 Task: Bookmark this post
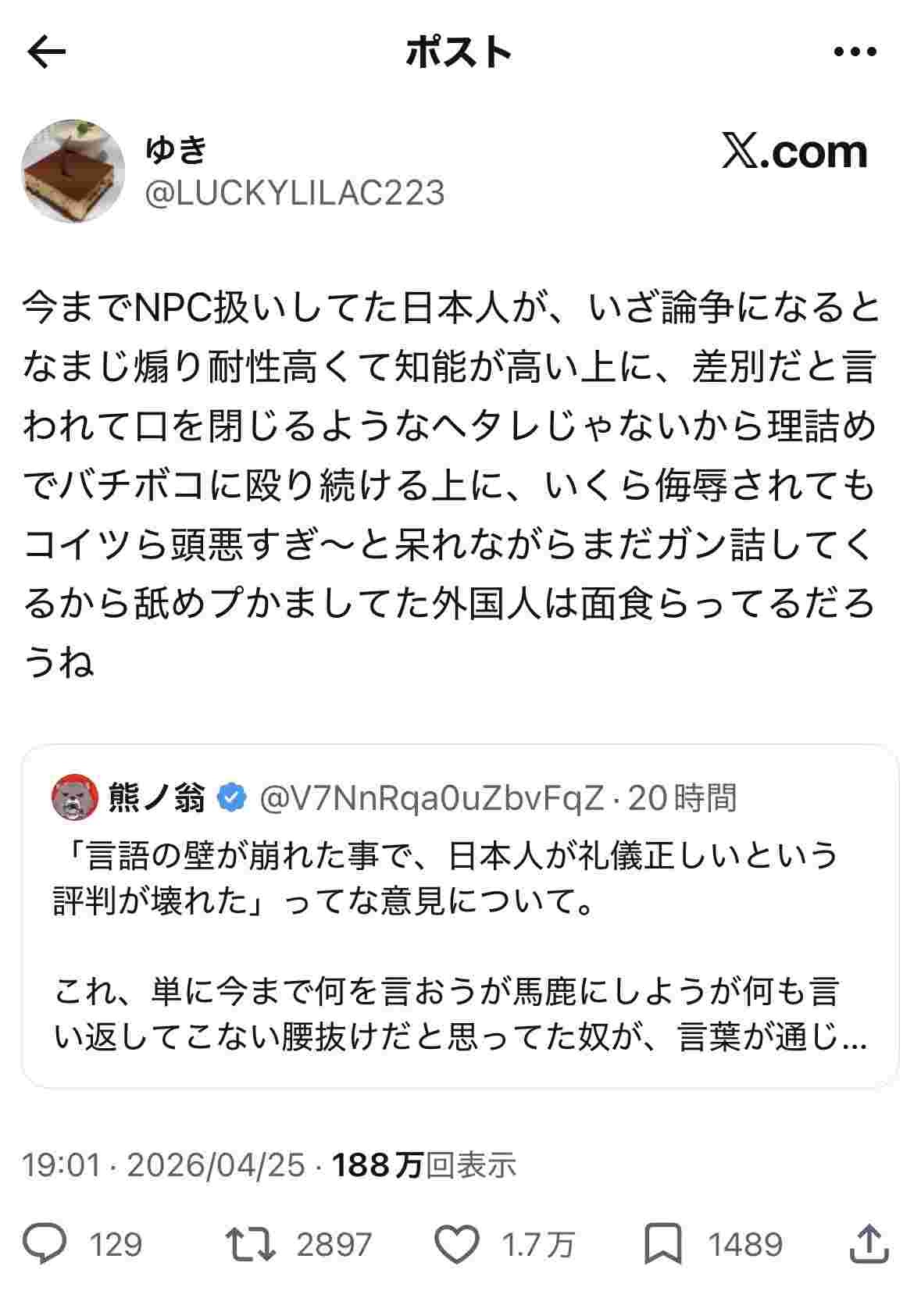tap(662, 1244)
